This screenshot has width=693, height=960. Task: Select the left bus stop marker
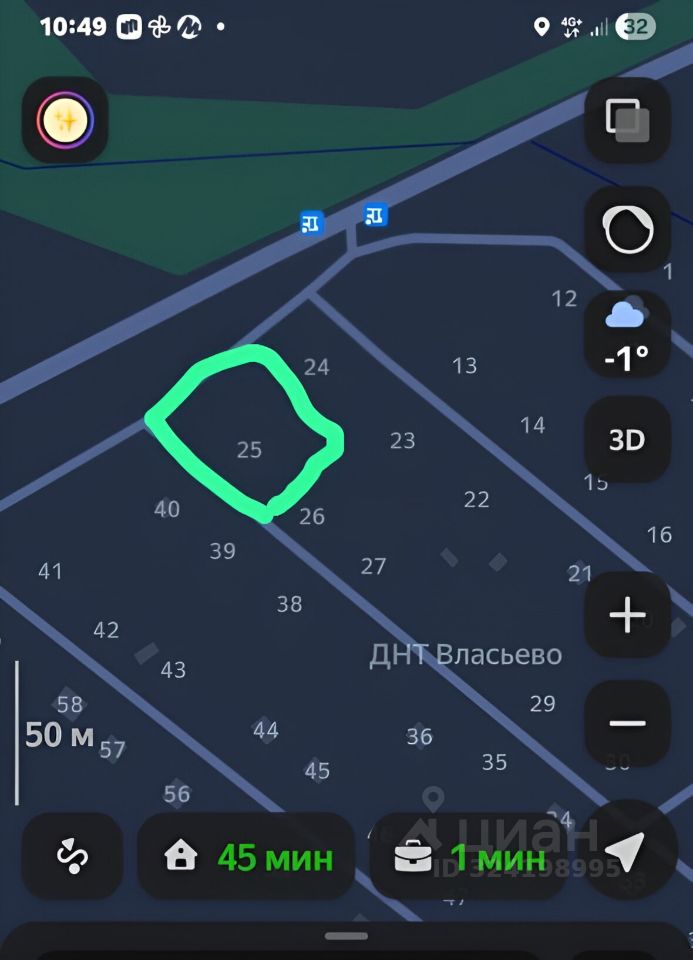(x=313, y=223)
